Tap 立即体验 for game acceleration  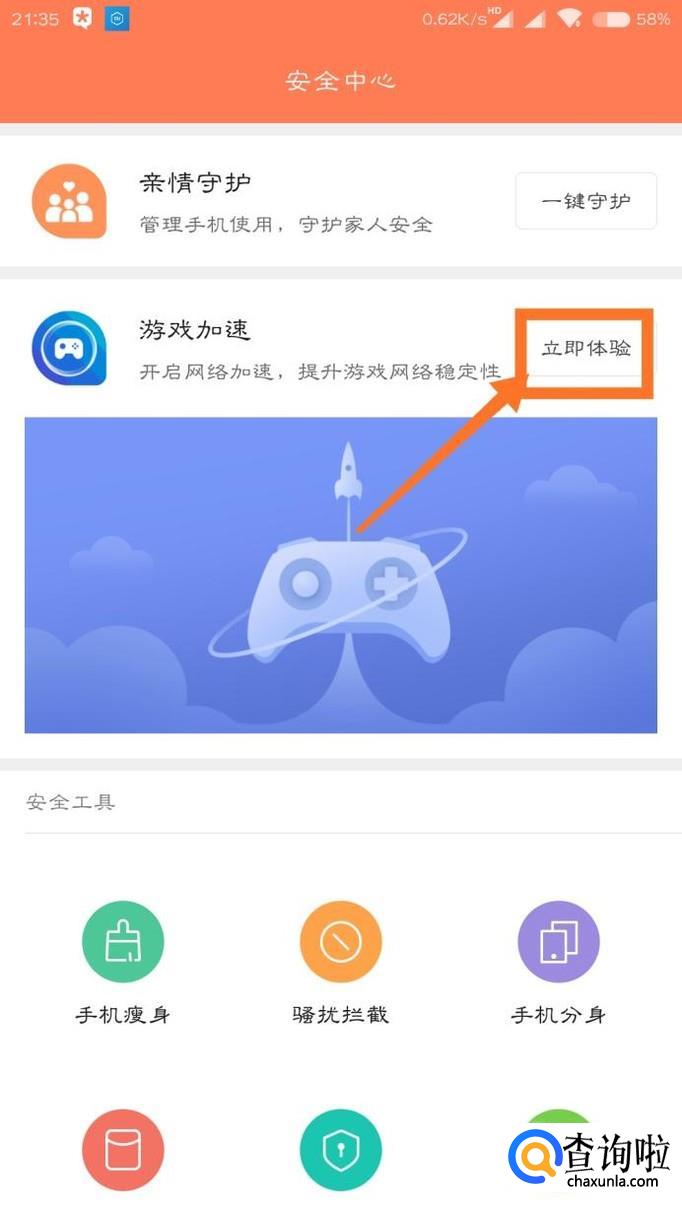pyautogui.click(x=585, y=349)
